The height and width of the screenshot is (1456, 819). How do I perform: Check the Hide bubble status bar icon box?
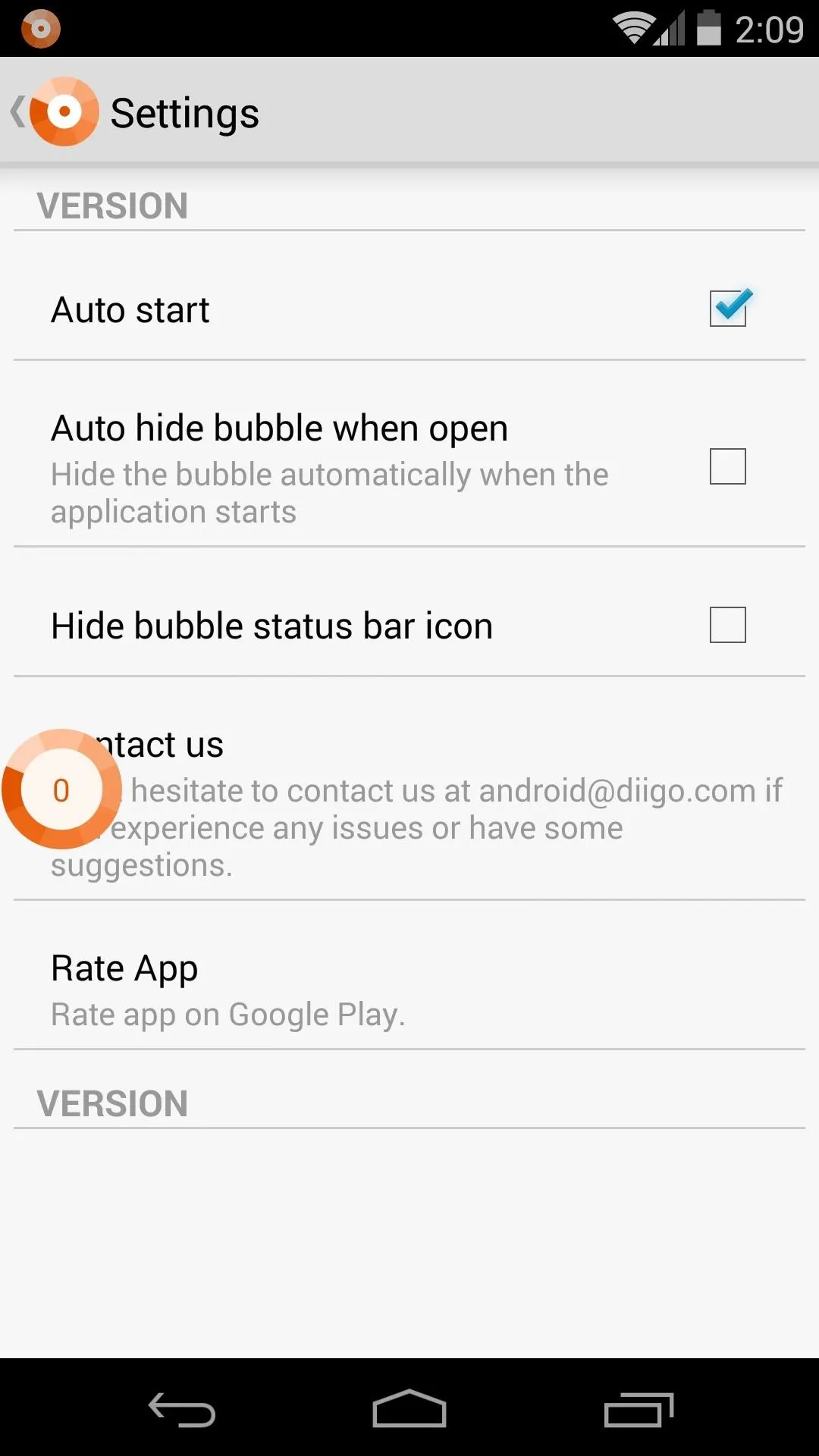(728, 625)
